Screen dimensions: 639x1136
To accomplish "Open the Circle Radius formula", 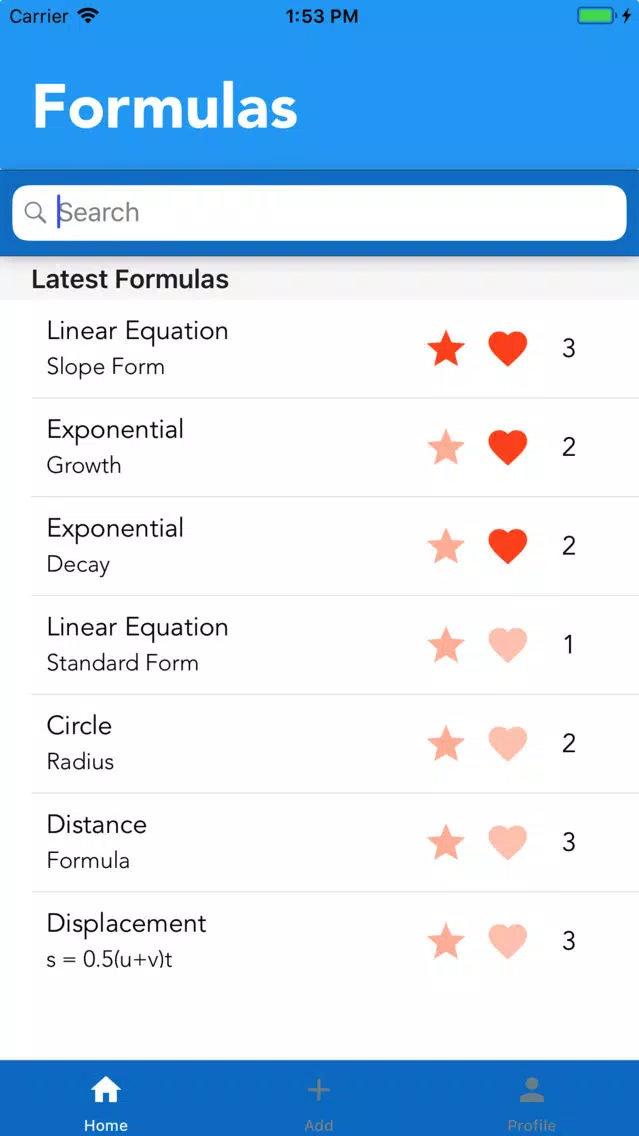I will [320, 743].
